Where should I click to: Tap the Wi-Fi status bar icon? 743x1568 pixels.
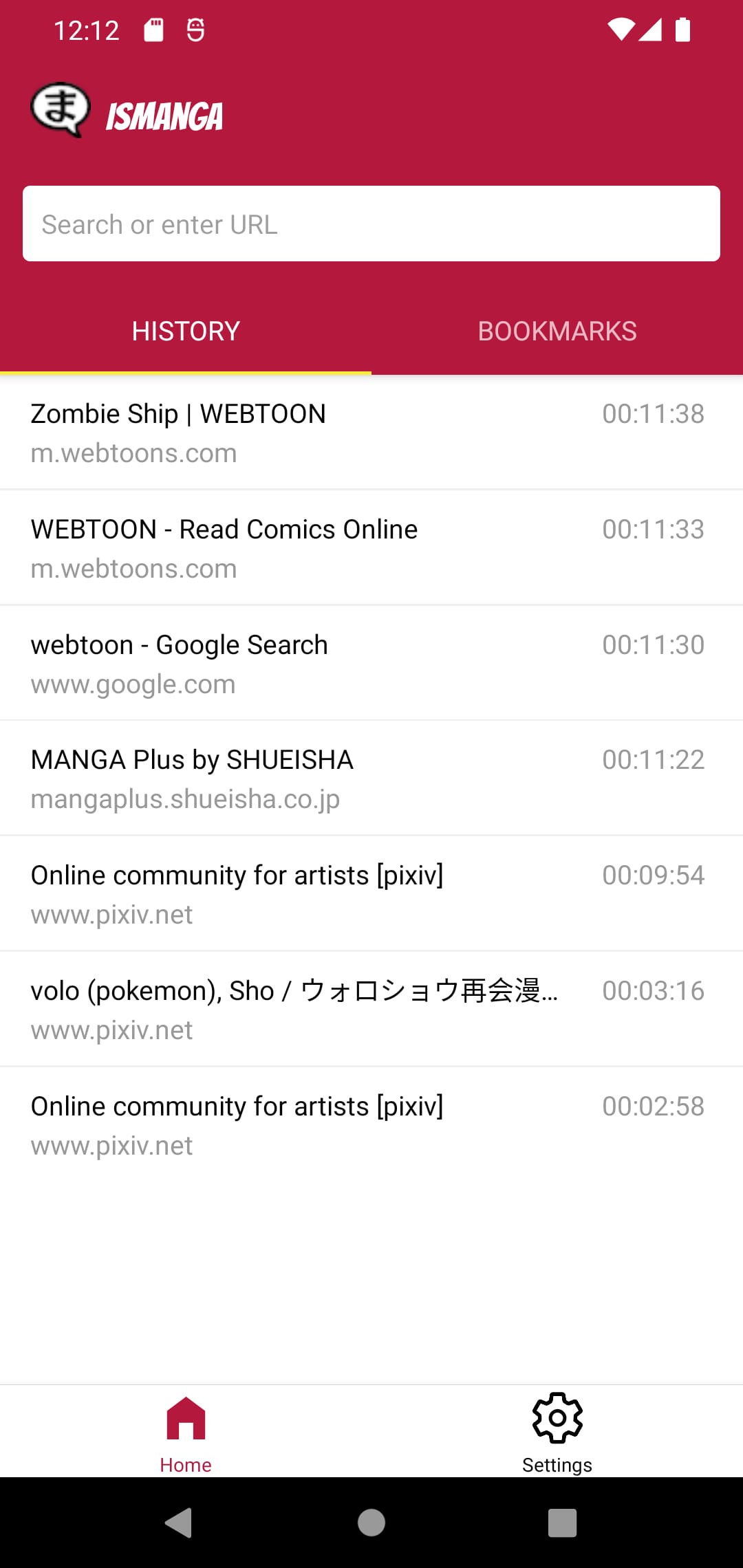point(621,29)
